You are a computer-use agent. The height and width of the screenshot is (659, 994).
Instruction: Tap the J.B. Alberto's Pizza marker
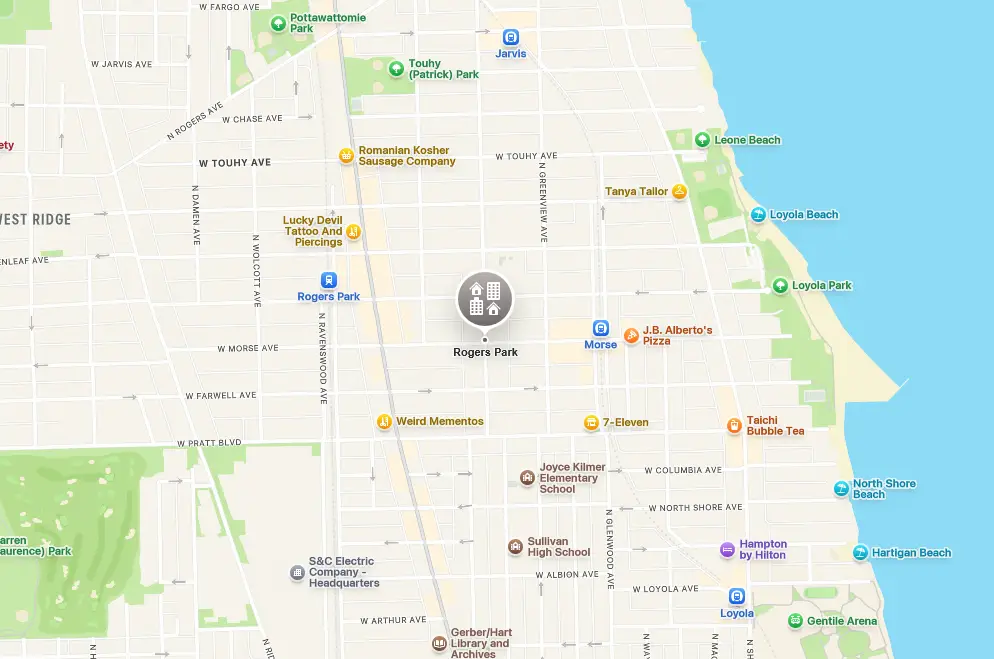(631, 336)
